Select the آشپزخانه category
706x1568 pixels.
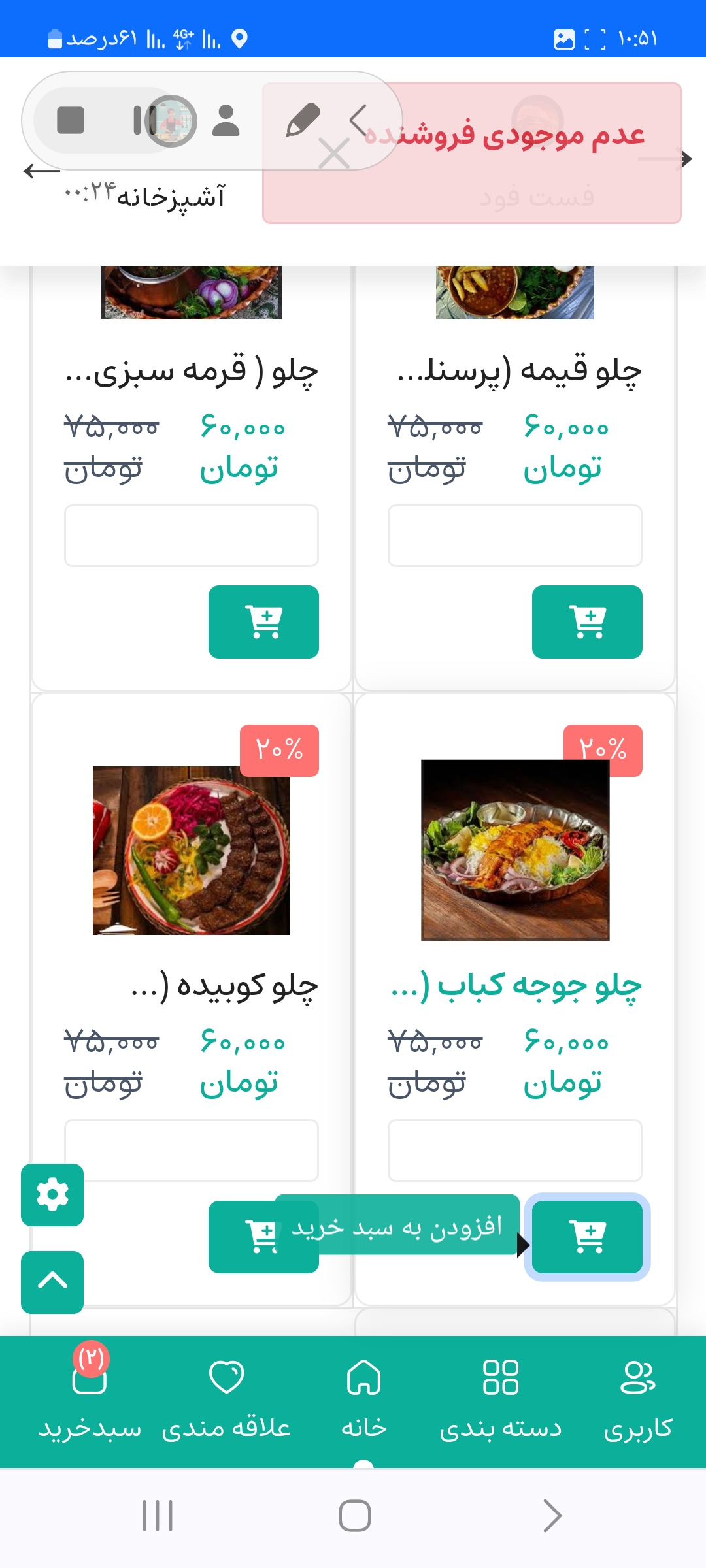[170, 197]
